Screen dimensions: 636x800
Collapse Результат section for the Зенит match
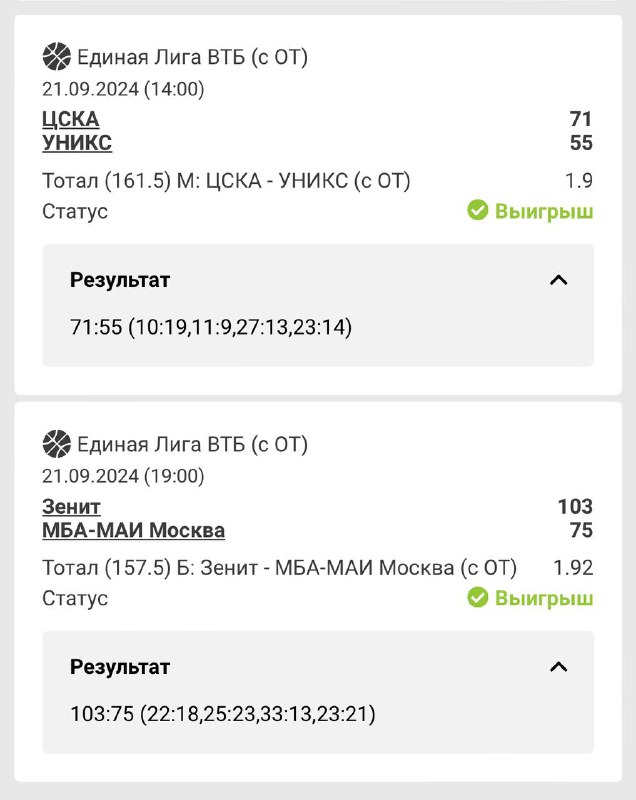coord(558,667)
